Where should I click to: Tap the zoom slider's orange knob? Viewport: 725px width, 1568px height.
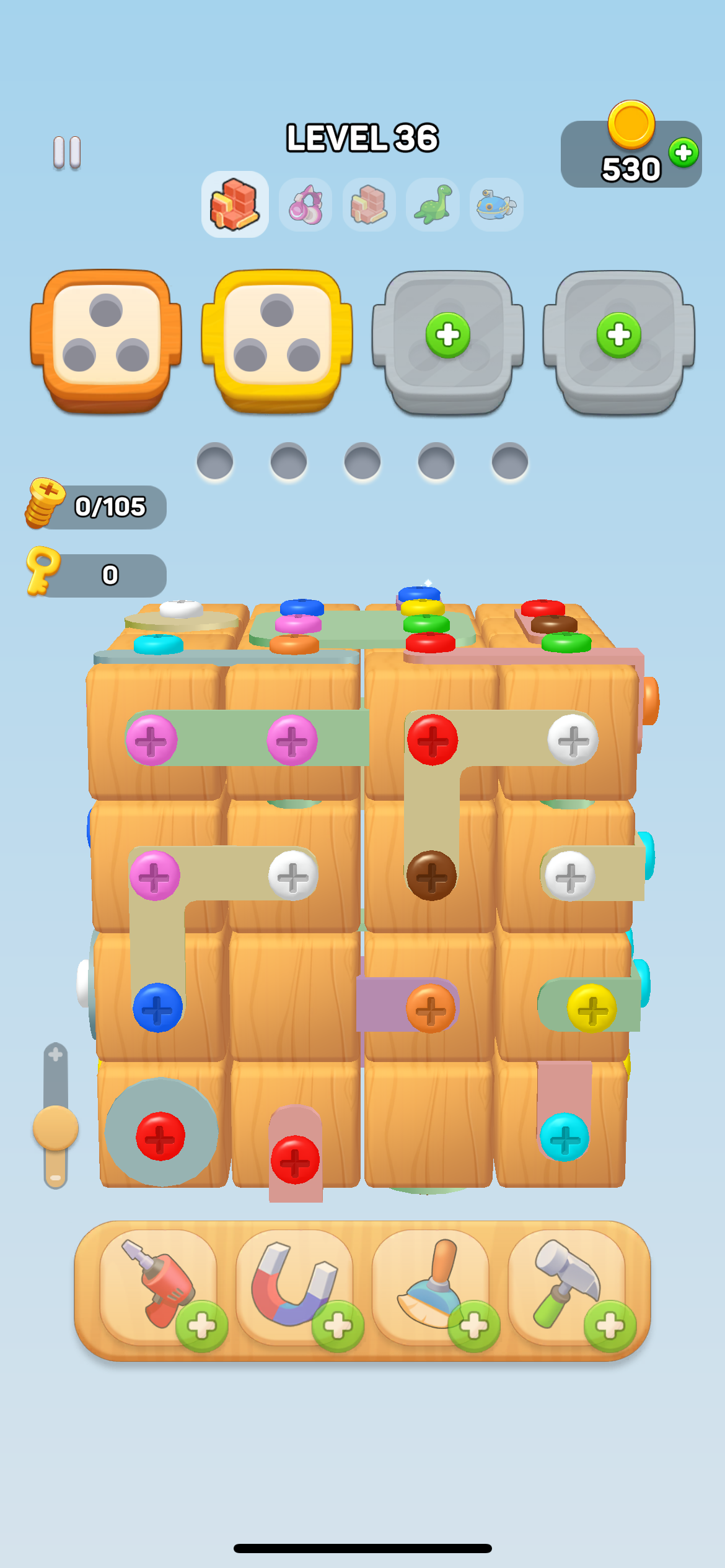pyautogui.click(x=56, y=1128)
